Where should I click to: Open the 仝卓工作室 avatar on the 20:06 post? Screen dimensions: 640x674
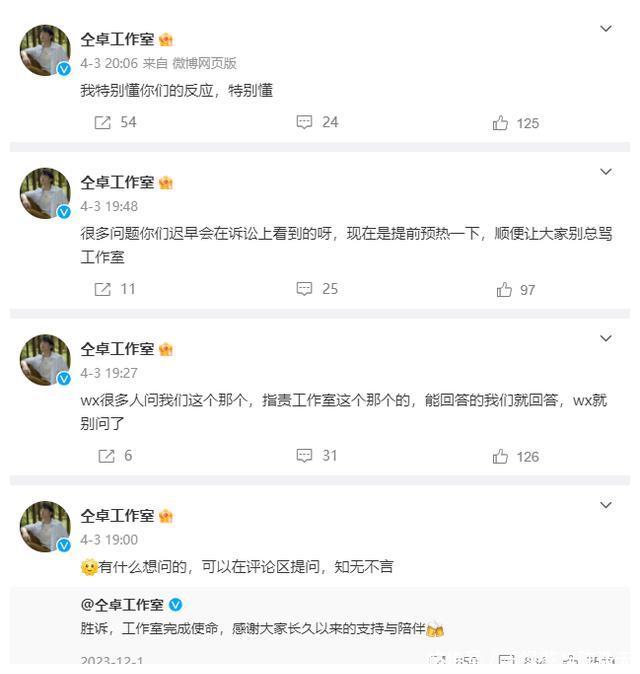45,50
